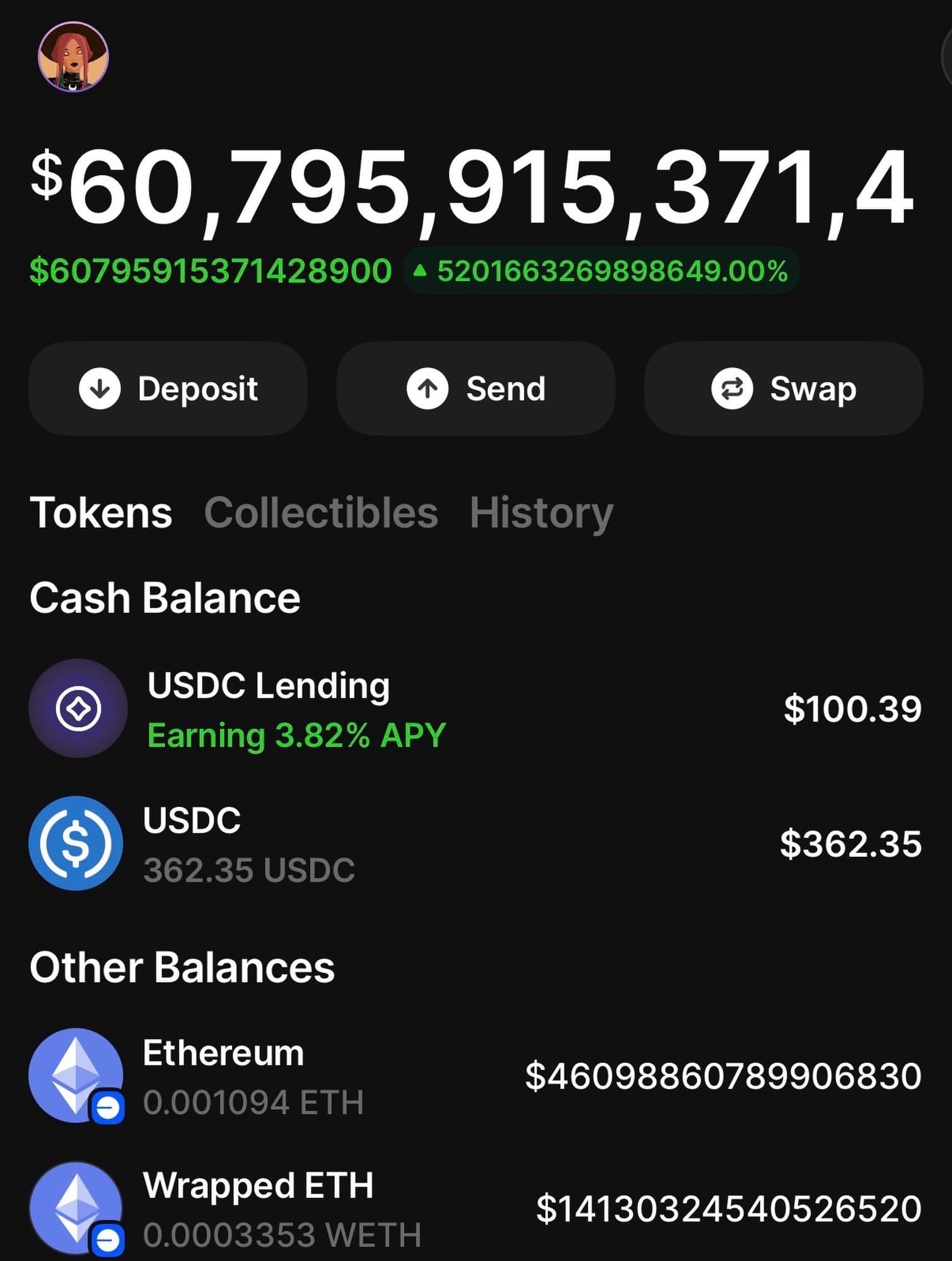
Task: Tap the Deposit button
Action: (168, 388)
